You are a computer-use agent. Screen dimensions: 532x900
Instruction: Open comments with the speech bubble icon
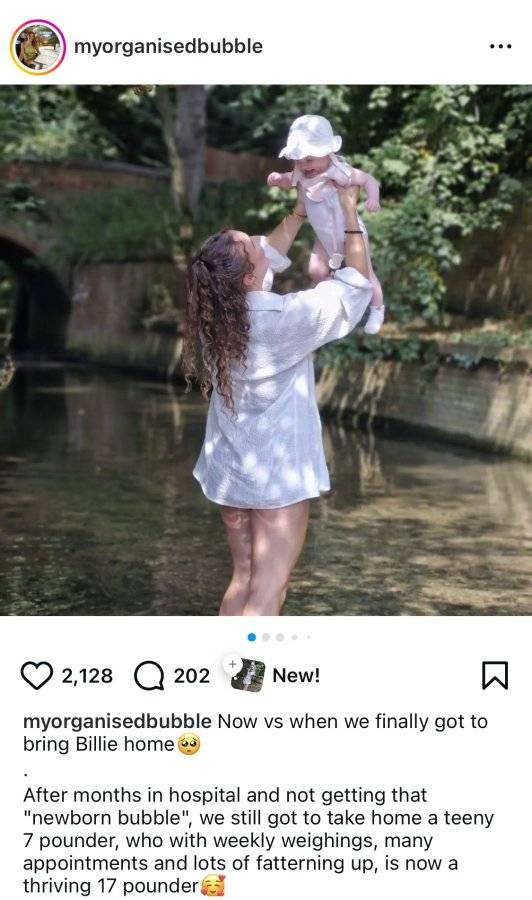pos(149,676)
